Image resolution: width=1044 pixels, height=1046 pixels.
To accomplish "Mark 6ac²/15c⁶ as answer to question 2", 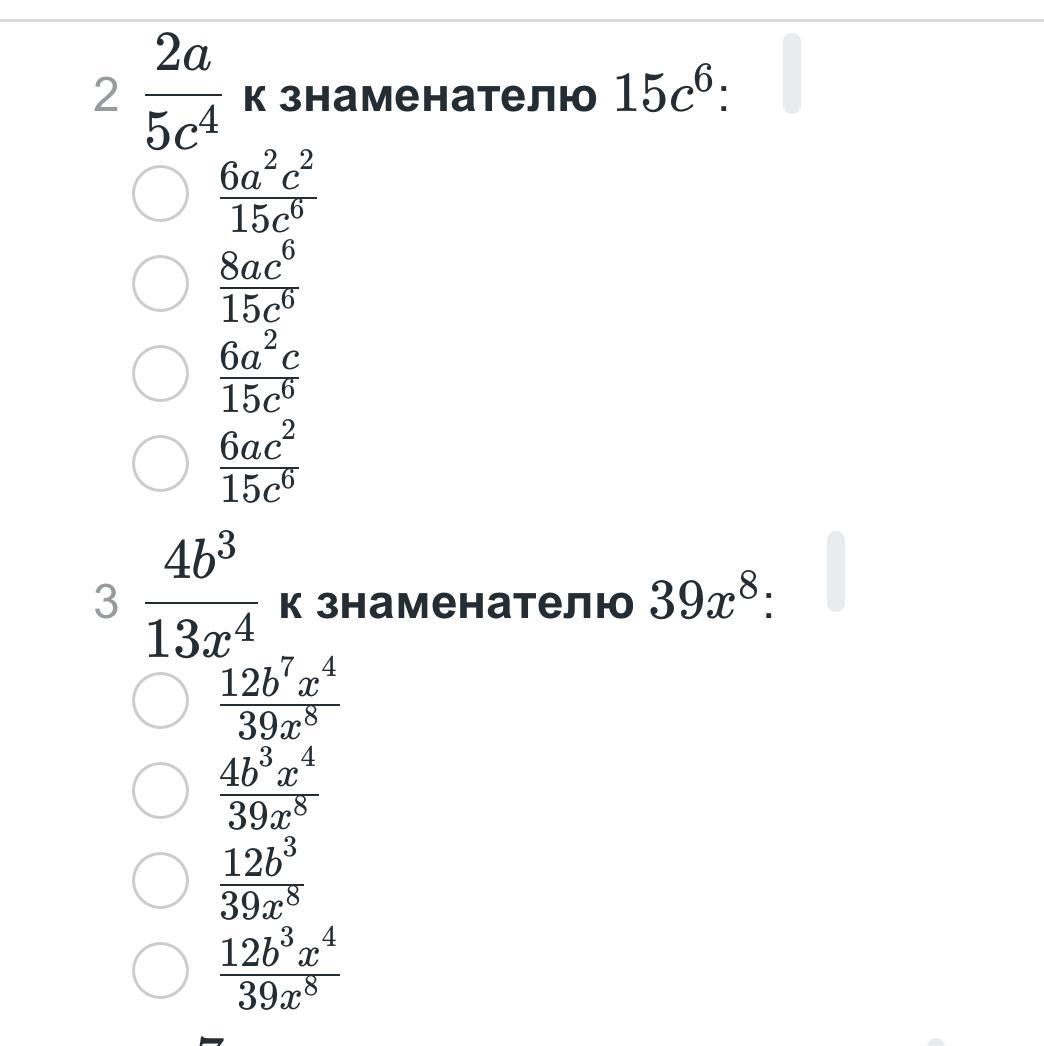I will (160, 463).
